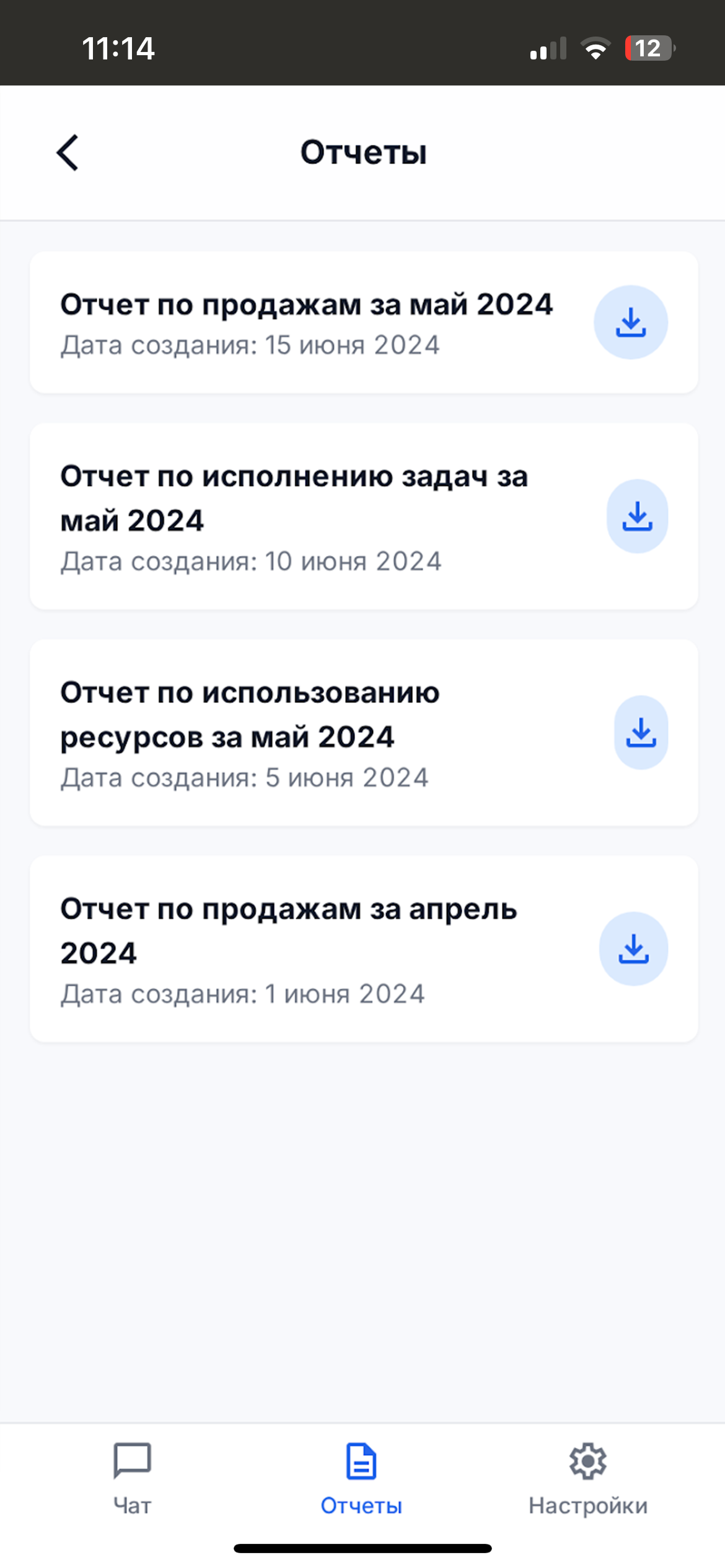
Task: Download Отчет по использованию ресурсов за май 2024
Action: [x=641, y=733]
